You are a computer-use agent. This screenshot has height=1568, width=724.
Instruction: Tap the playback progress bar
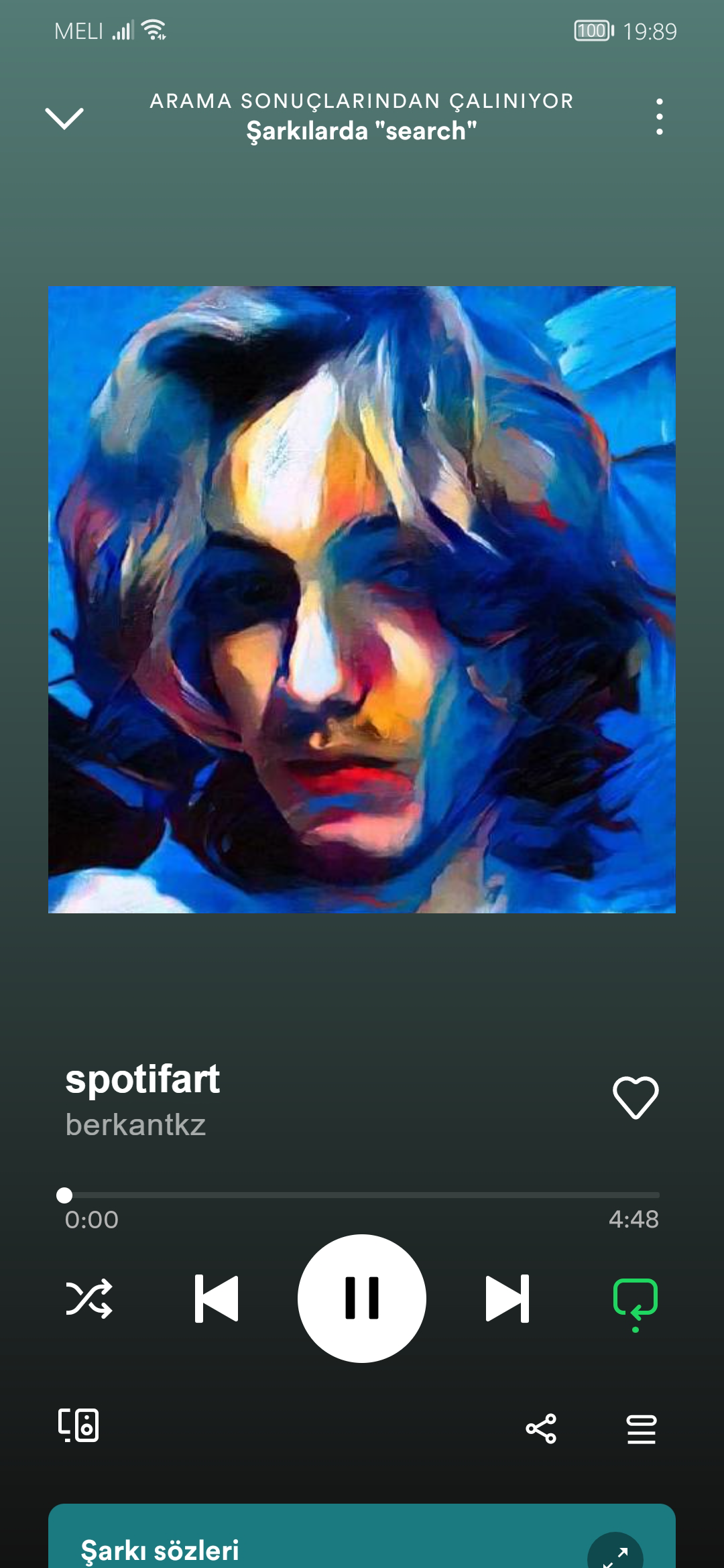coord(362,1195)
